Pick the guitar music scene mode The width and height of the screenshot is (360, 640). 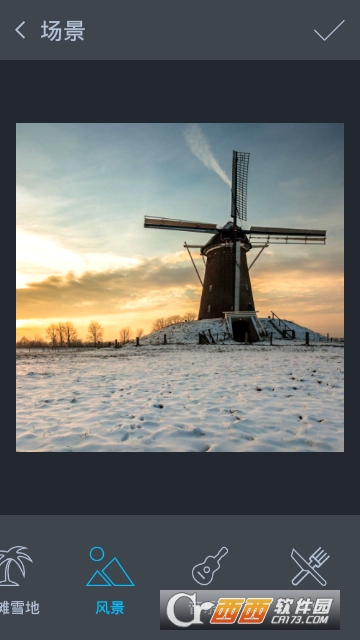210,566
